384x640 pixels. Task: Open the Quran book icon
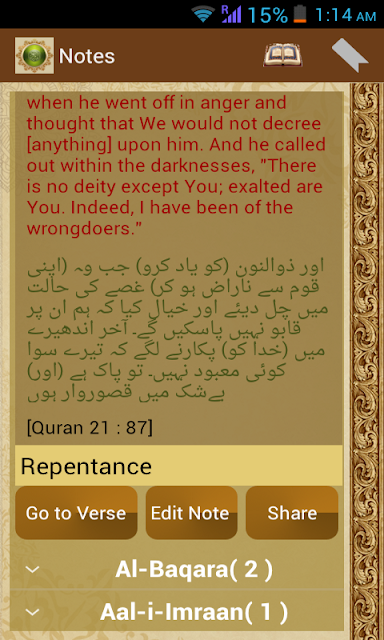[282, 56]
